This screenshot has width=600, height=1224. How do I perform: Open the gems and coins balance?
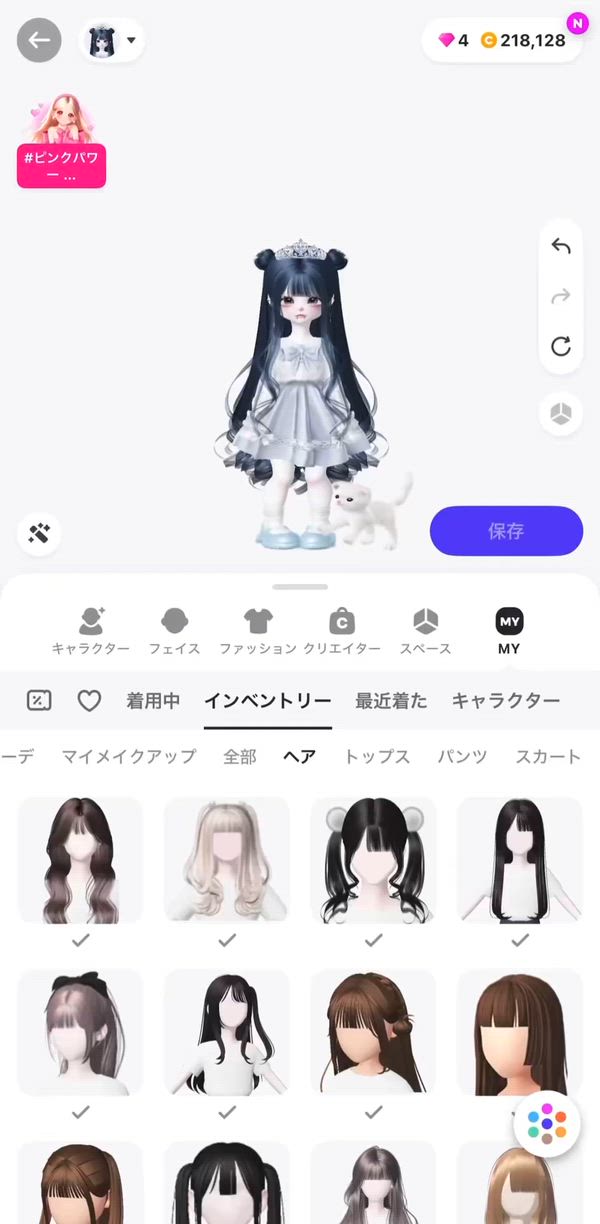tap(501, 41)
